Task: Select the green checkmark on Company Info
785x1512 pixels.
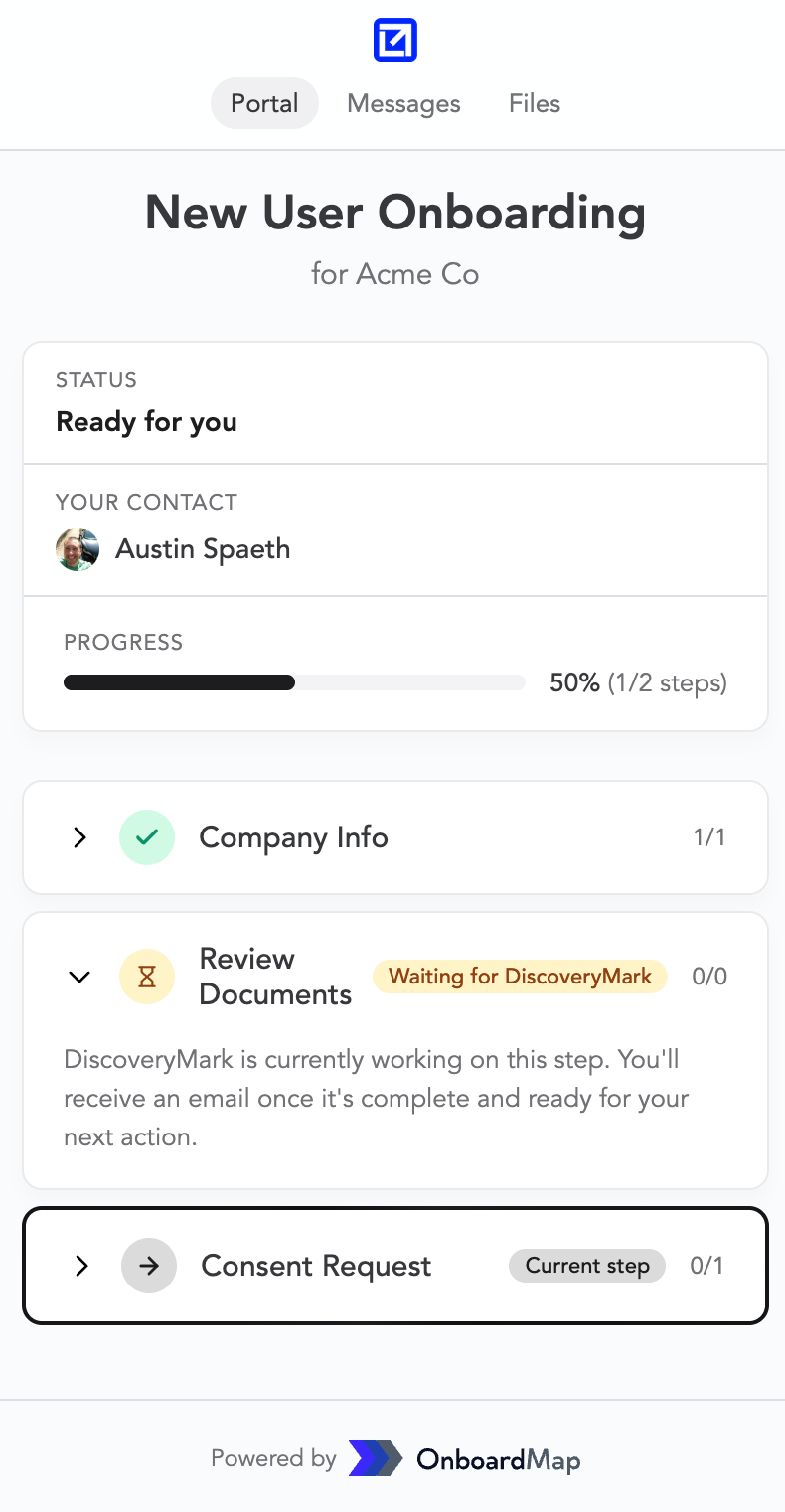Action: pyautogui.click(x=147, y=836)
